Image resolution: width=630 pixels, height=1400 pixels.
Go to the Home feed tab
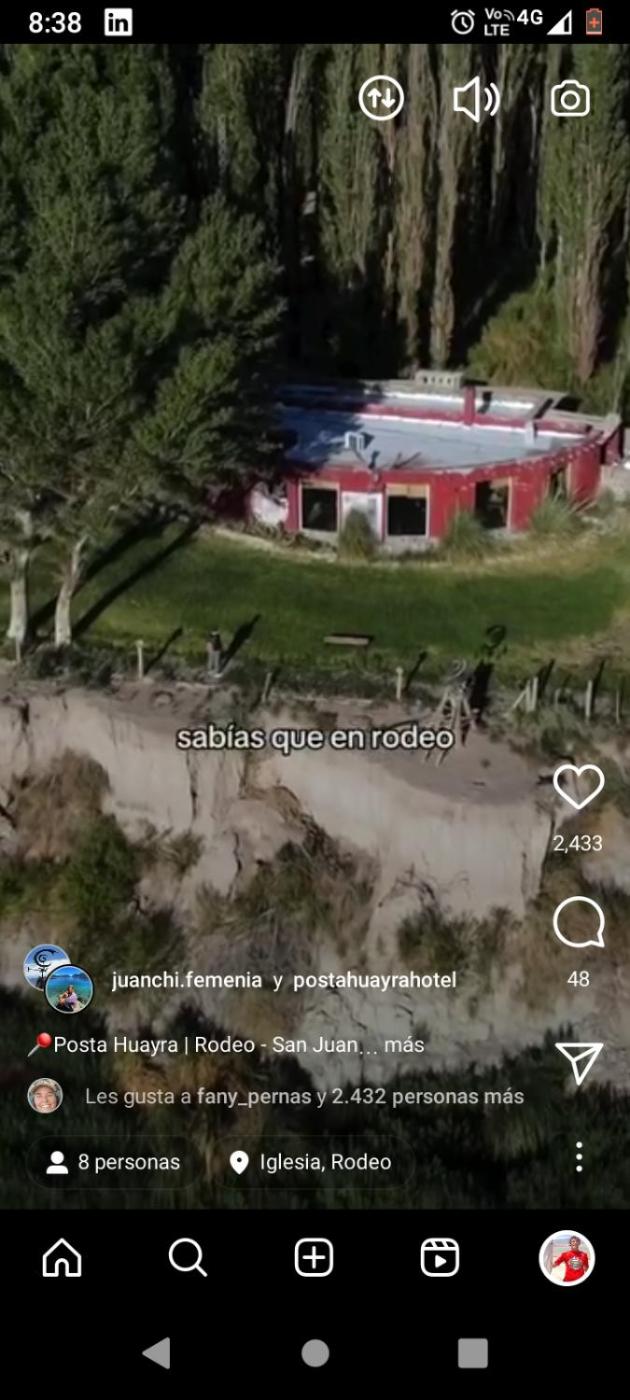point(62,1257)
